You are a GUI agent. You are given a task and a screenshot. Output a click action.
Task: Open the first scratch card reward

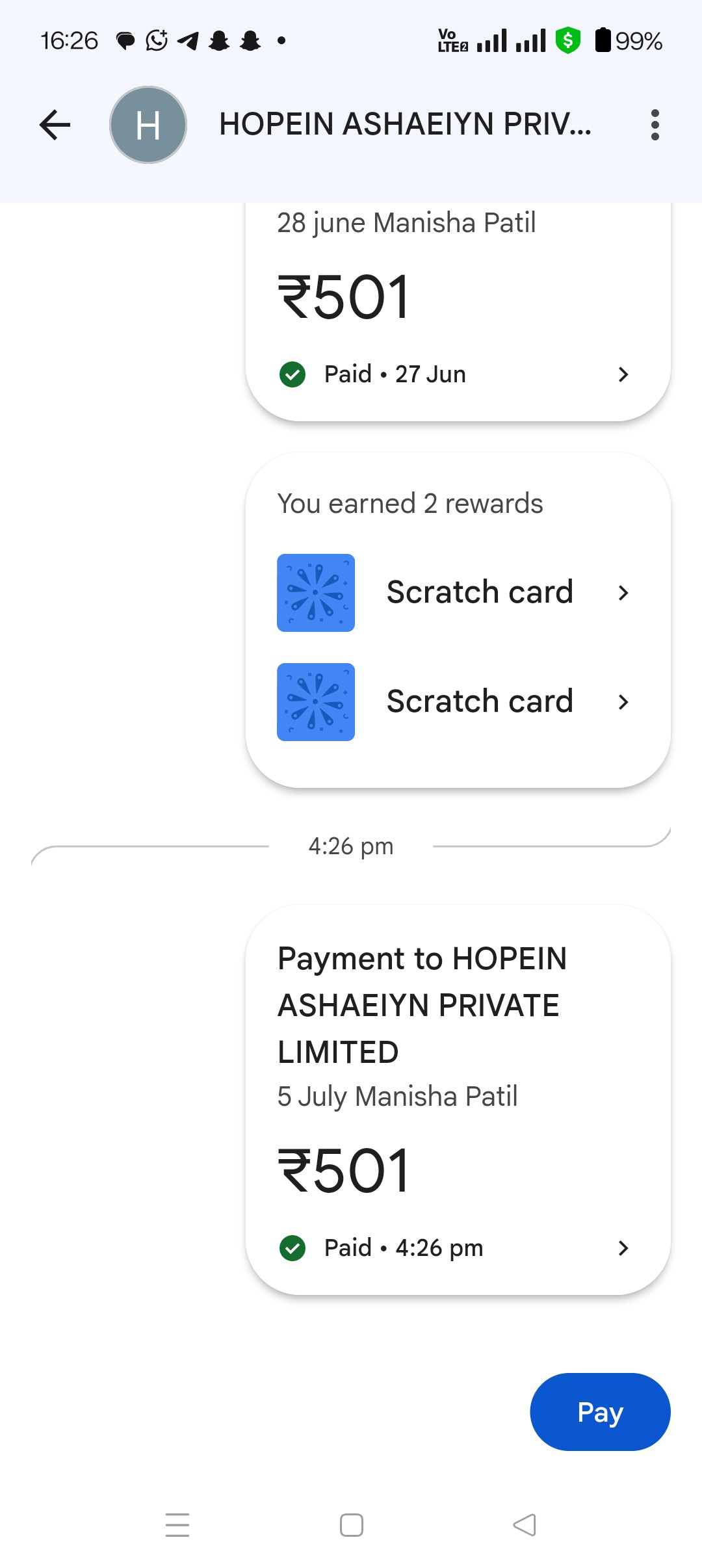(458, 593)
